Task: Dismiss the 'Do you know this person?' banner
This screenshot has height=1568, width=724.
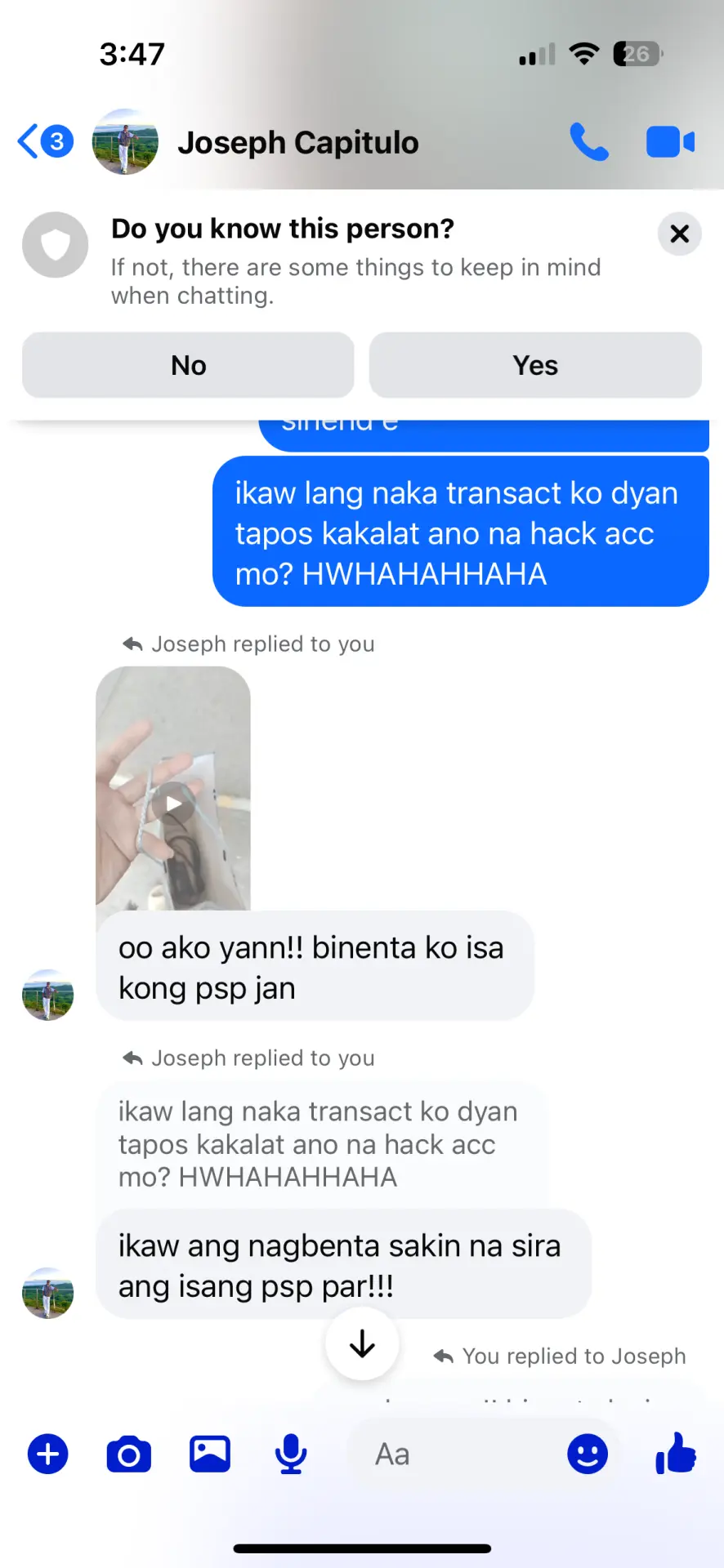Action: [x=679, y=234]
